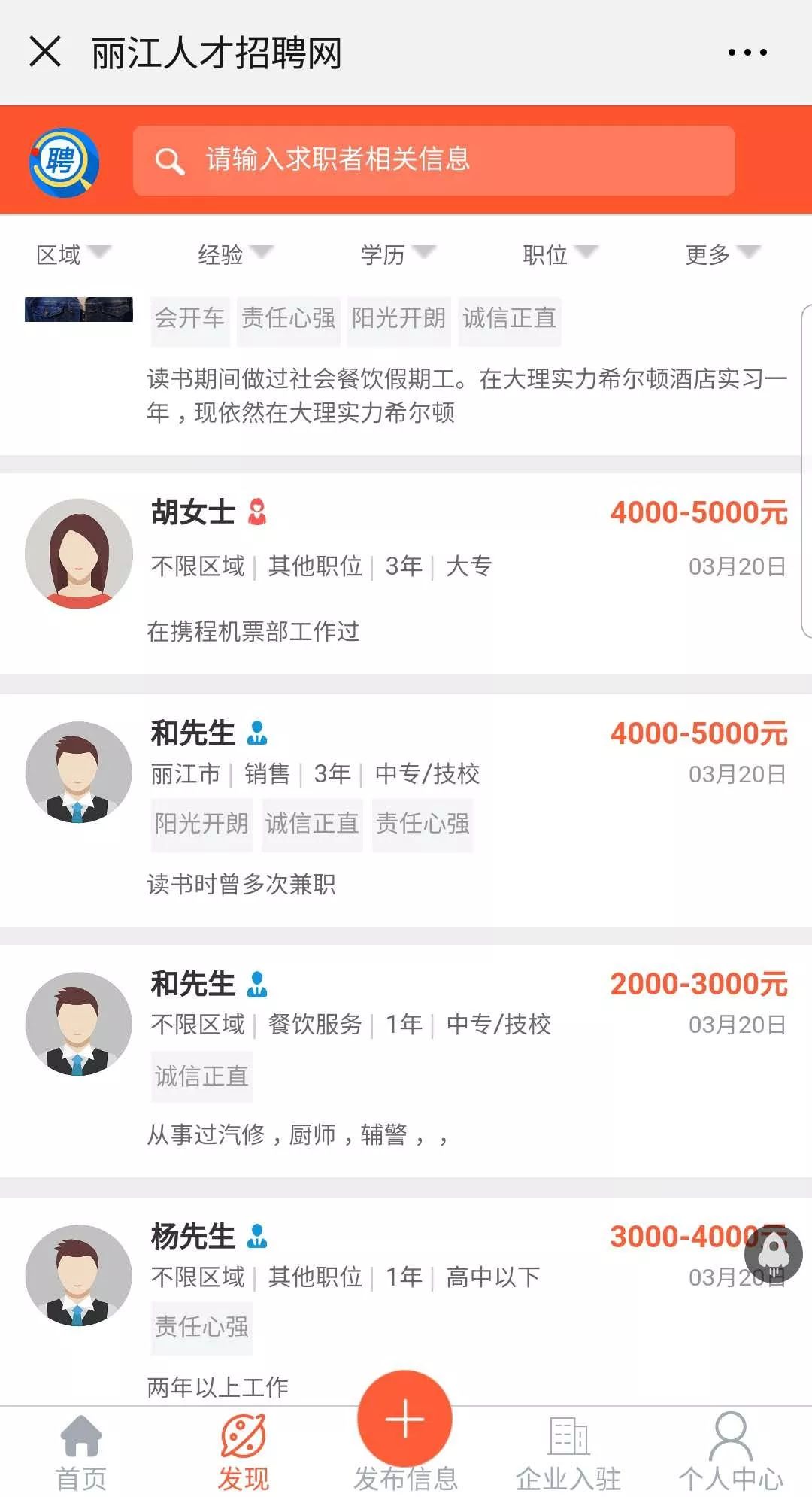812x1497 pixels.
Task: Expand the 学历 filter dropdown
Action: [x=396, y=254]
